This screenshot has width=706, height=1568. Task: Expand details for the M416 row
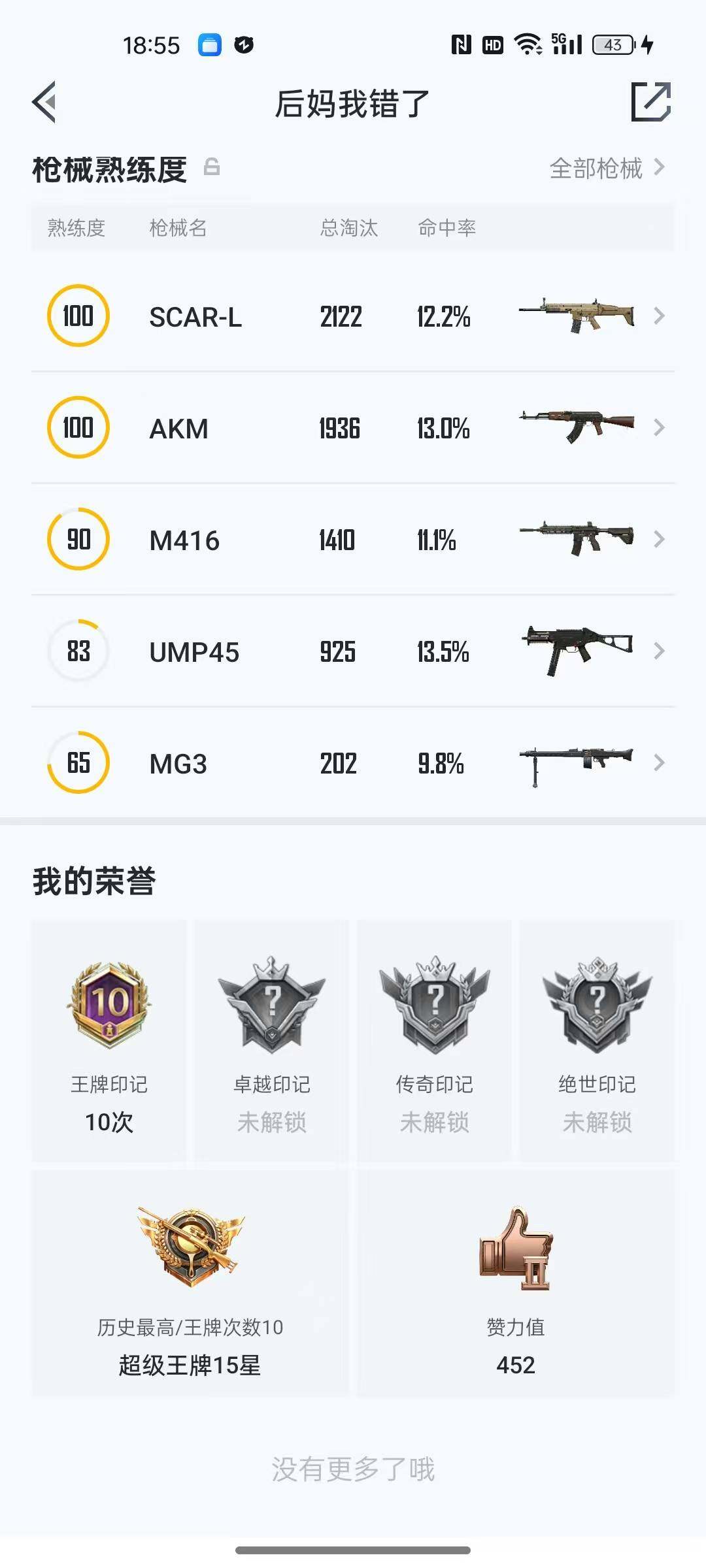click(x=660, y=540)
